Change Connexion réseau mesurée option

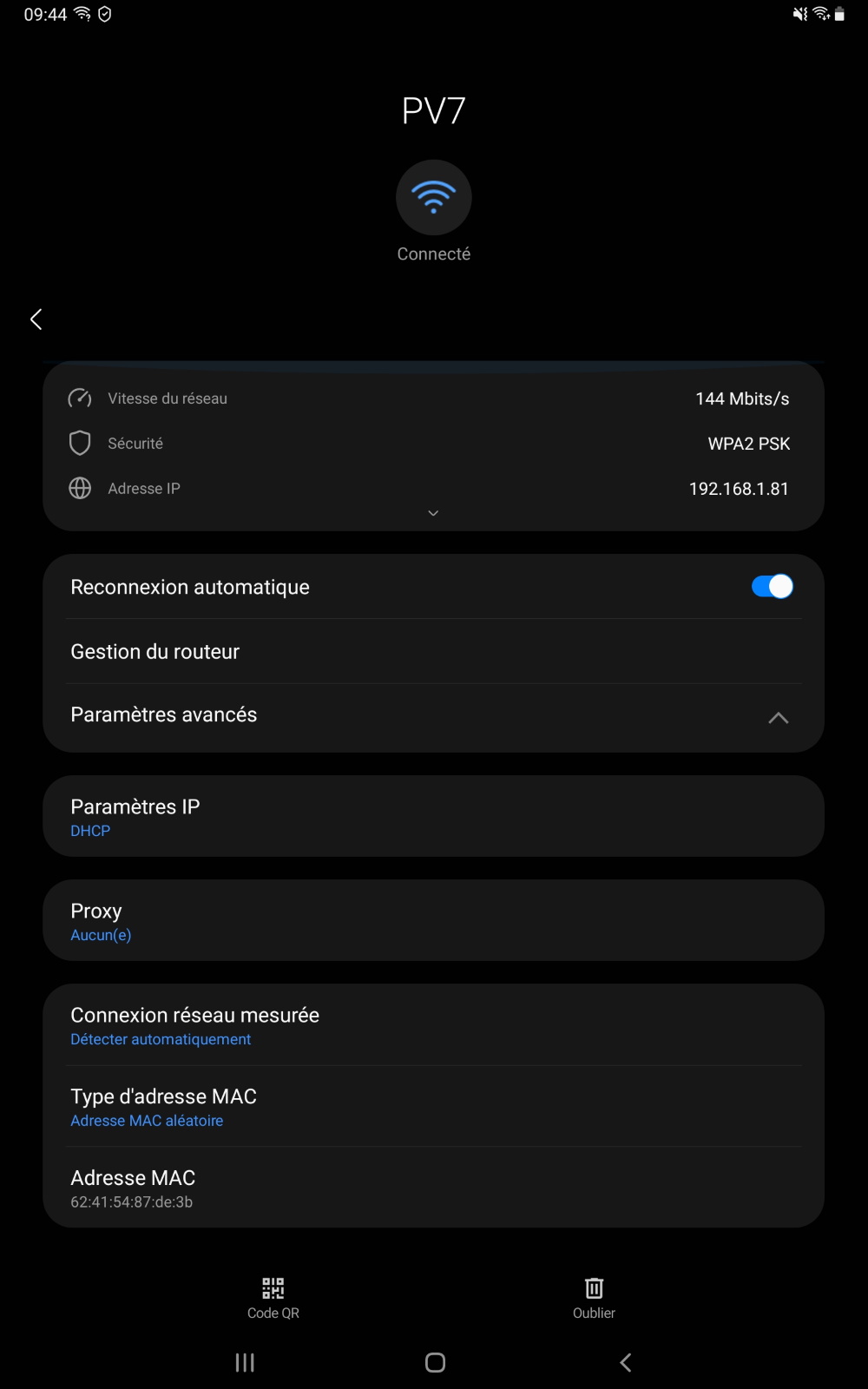click(433, 1024)
